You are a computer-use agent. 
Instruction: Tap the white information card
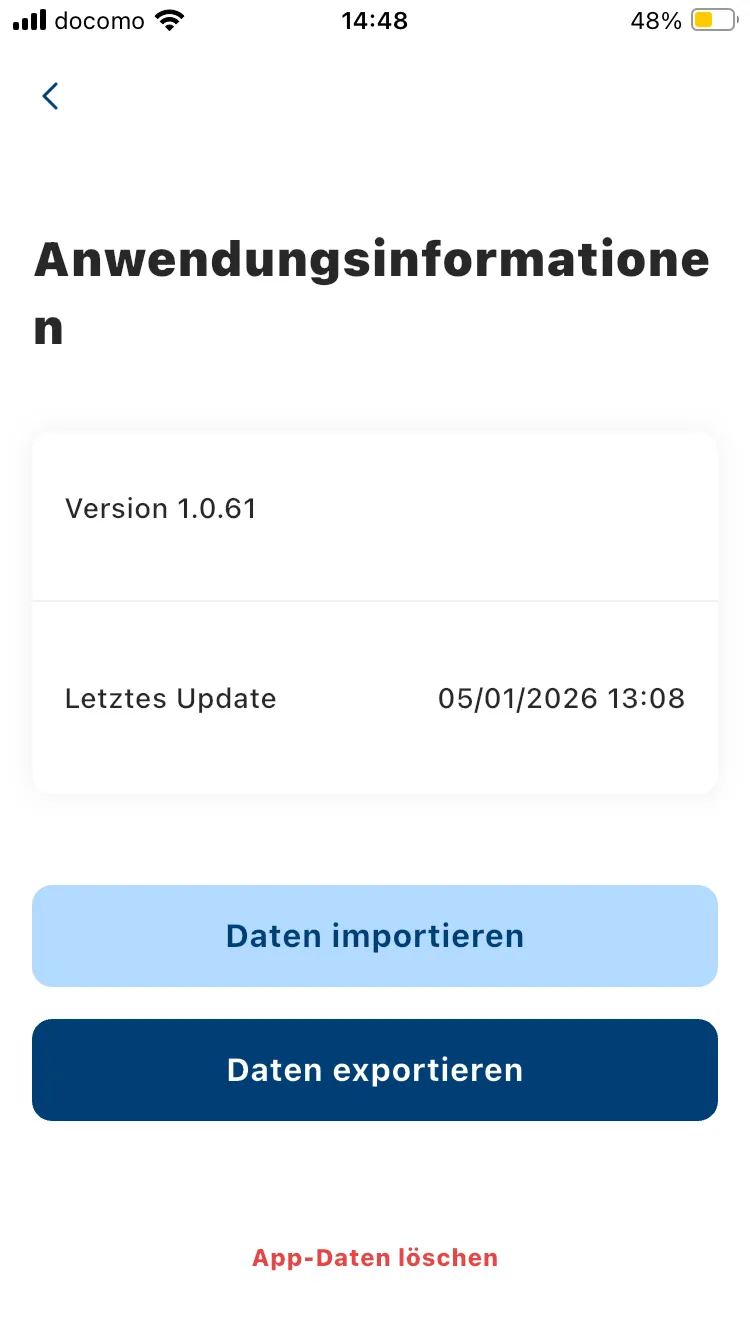click(374, 612)
